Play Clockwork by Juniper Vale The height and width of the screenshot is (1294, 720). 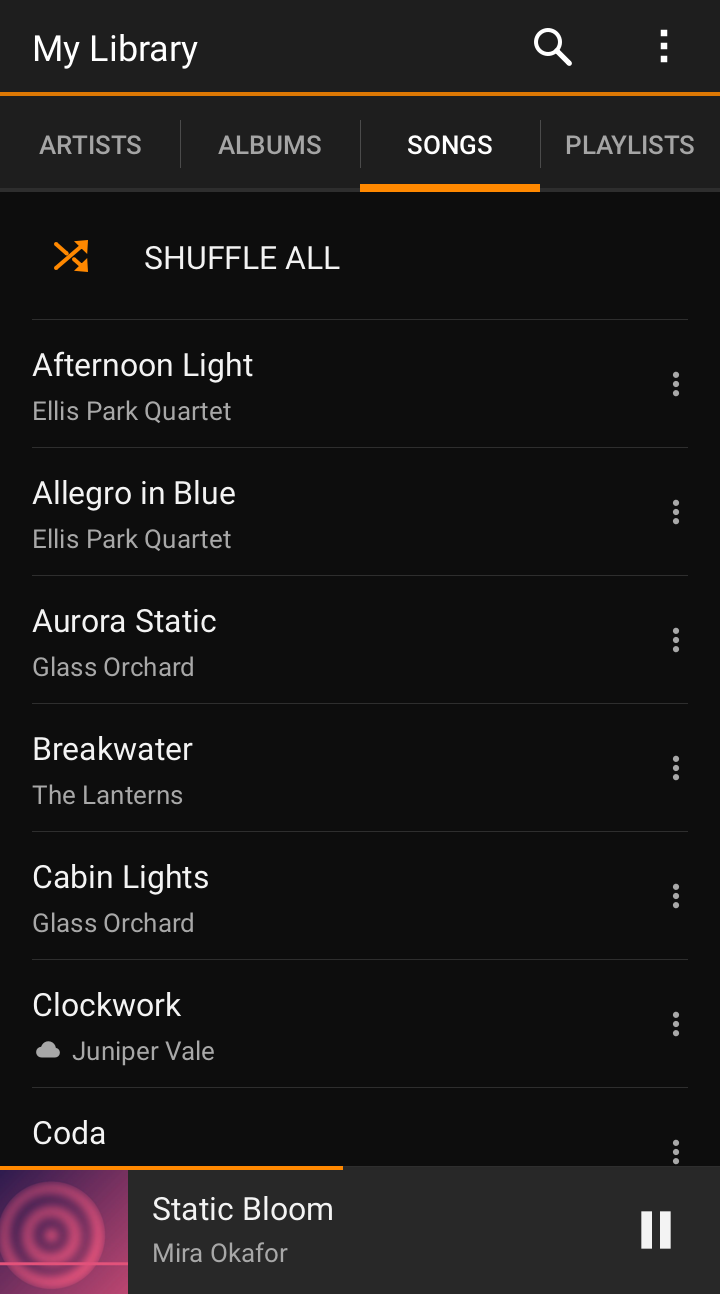(x=330, y=1024)
